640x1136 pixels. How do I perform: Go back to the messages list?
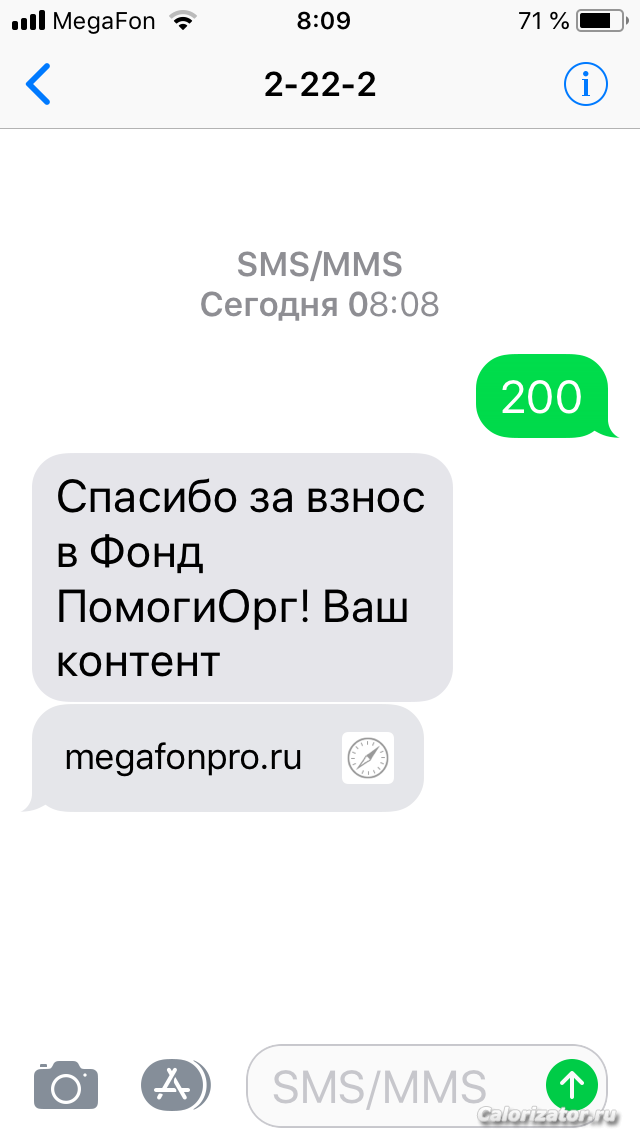[x=38, y=84]
